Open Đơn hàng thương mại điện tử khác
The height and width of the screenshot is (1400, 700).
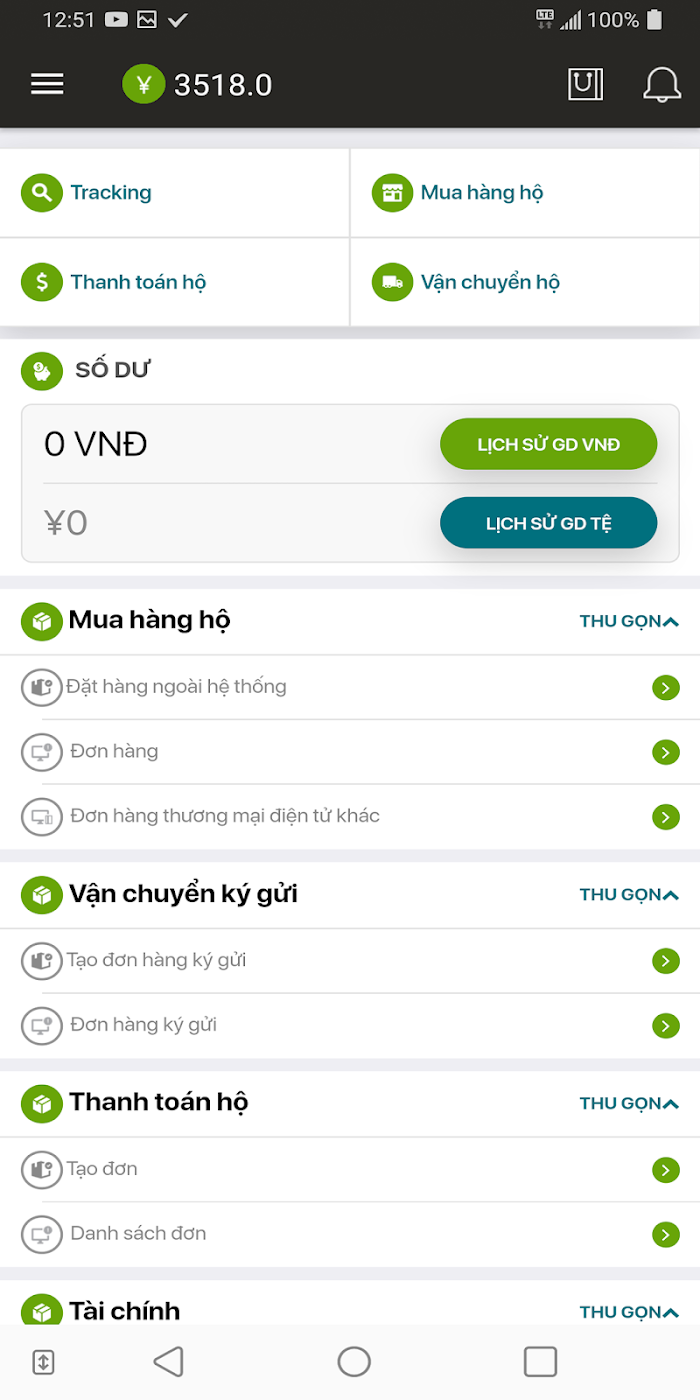350,817
